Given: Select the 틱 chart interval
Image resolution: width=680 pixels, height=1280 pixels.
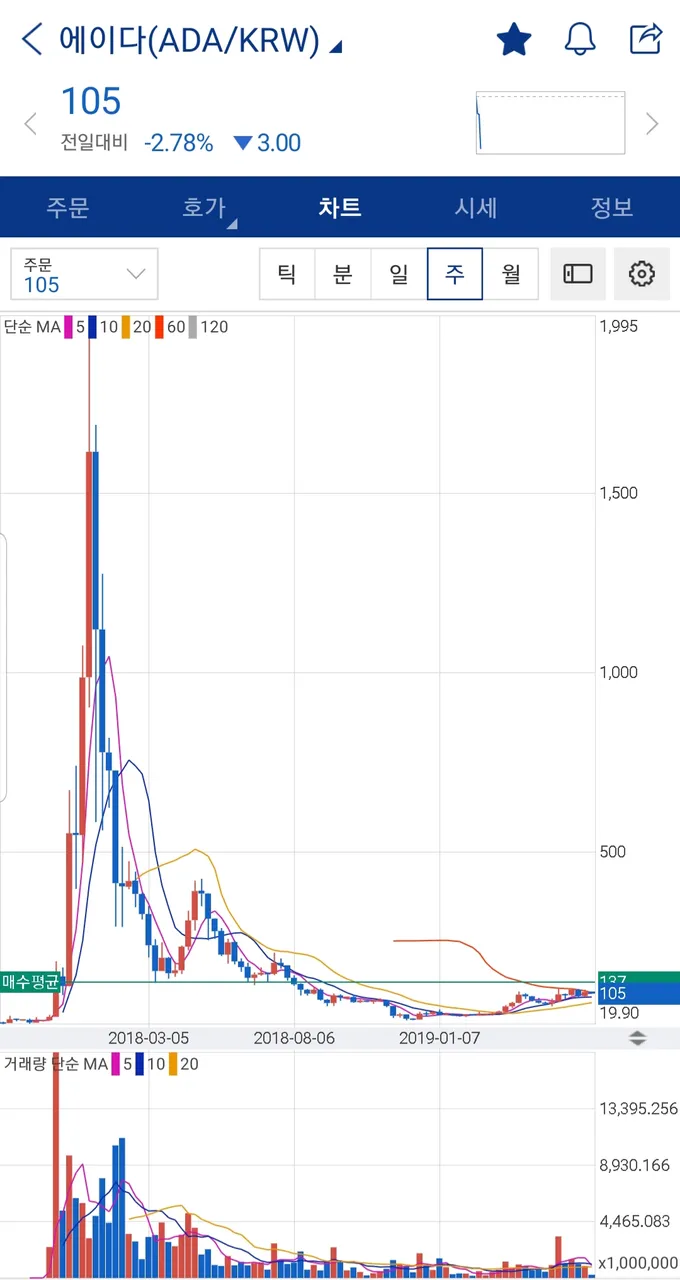Looking at the screenshot, I should pyautogui.click(x=287, y=274).
